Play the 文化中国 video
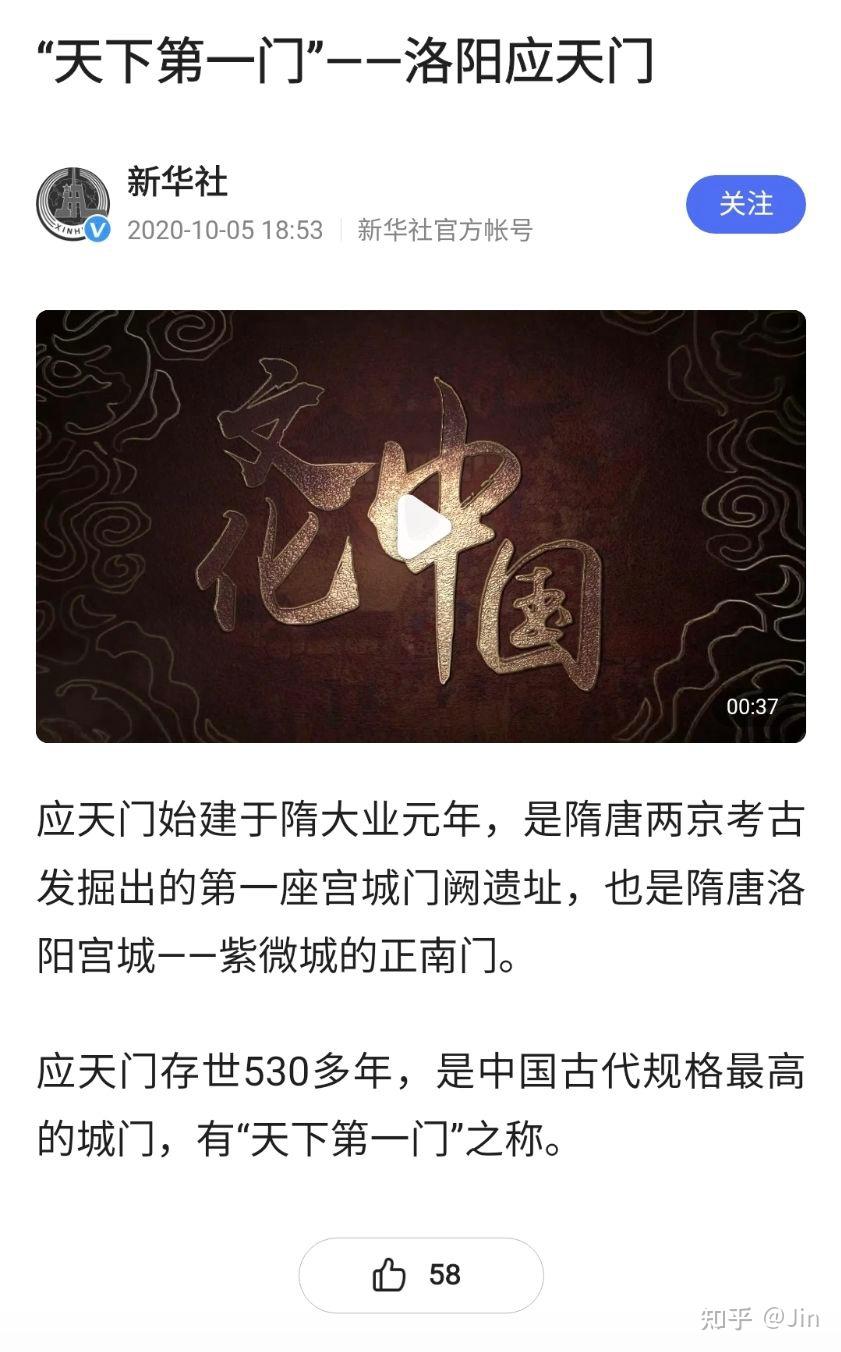 pyautogui.click(x=421, y=526)
